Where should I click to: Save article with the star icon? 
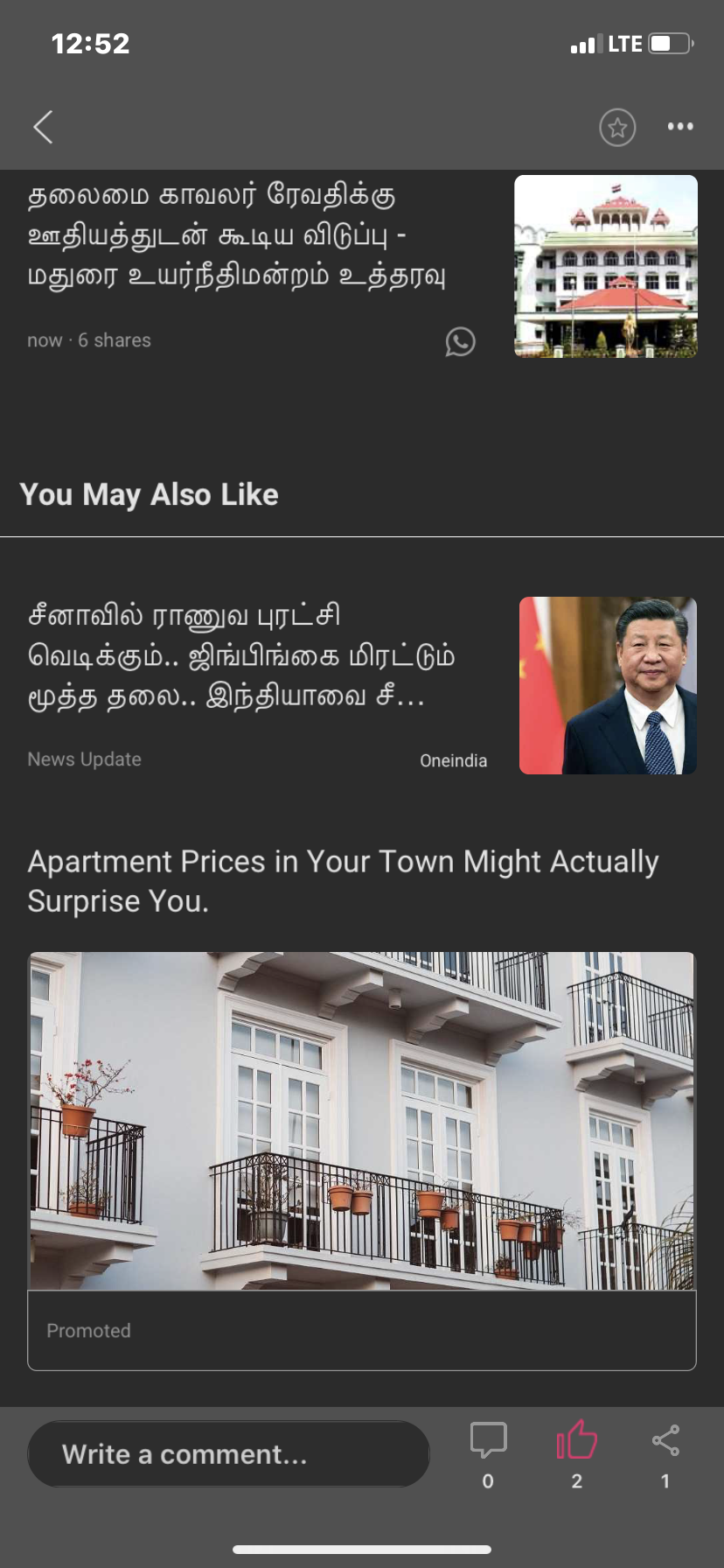pyautogui.click(x=617, y=128)
